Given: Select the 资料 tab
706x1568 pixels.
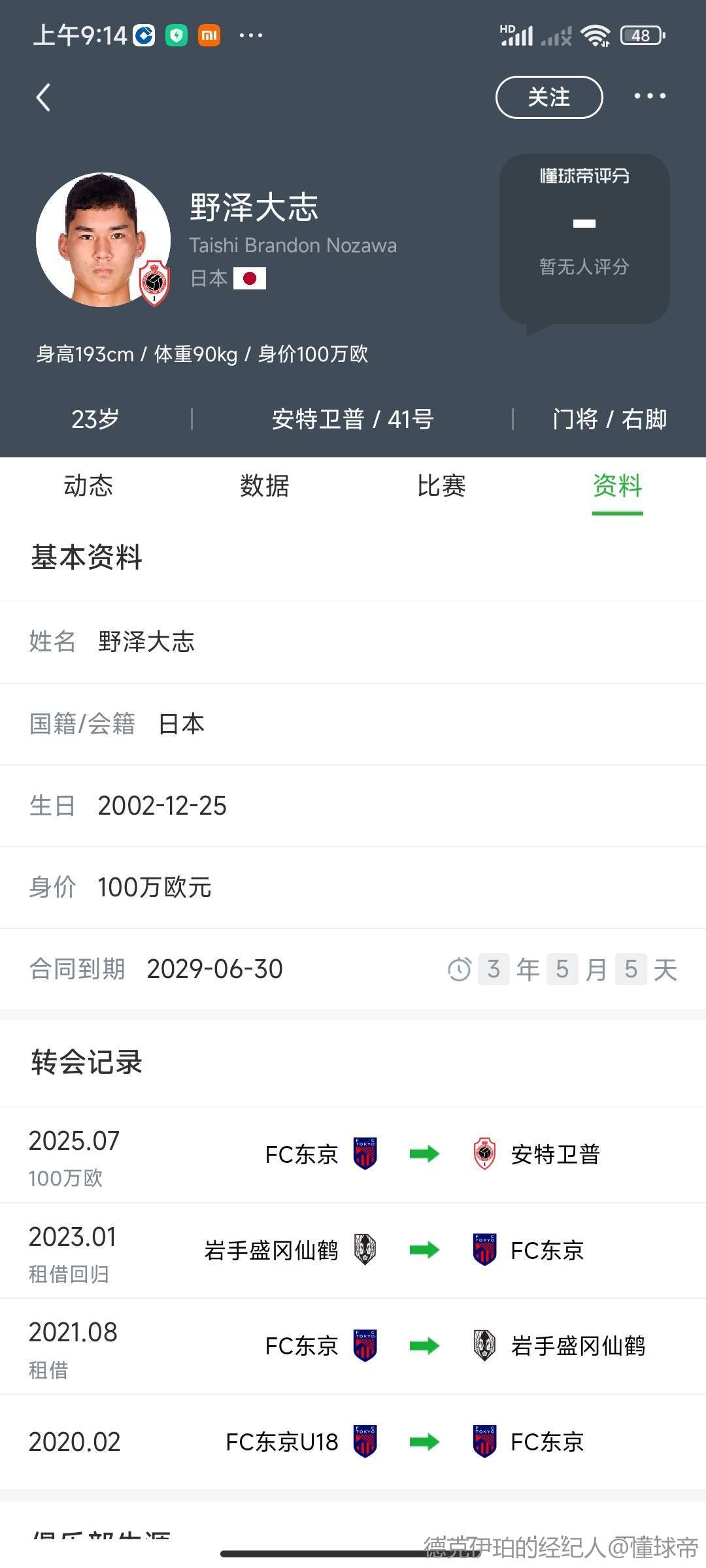Looking at the screenshot, I should tap(617, 486).
